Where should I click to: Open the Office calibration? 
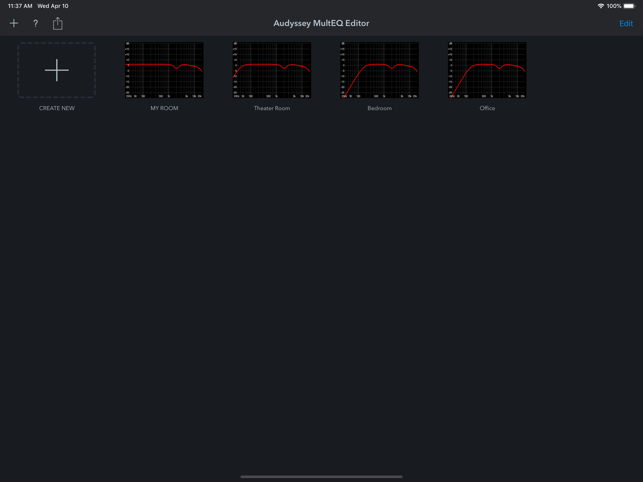click(x=487, y=70)
